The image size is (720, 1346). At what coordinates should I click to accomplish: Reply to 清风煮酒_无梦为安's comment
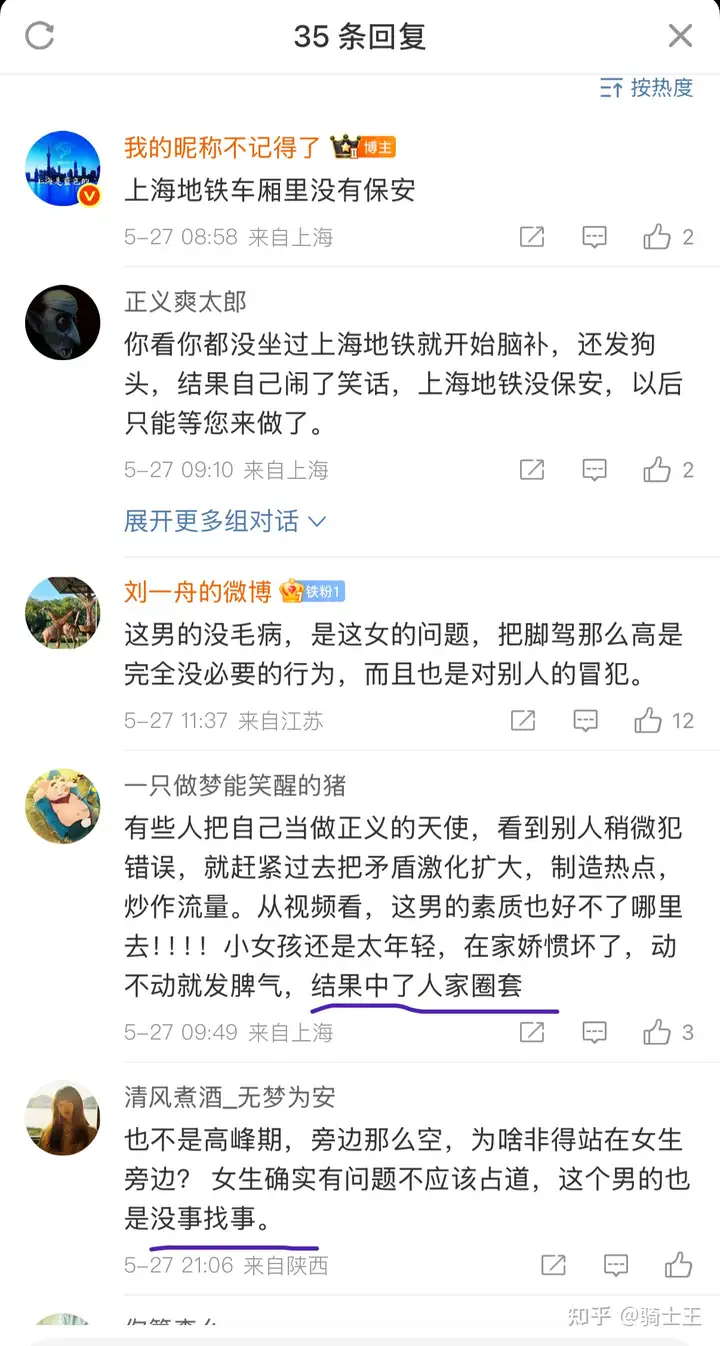pyautogui.click(x=617, y=1265)
